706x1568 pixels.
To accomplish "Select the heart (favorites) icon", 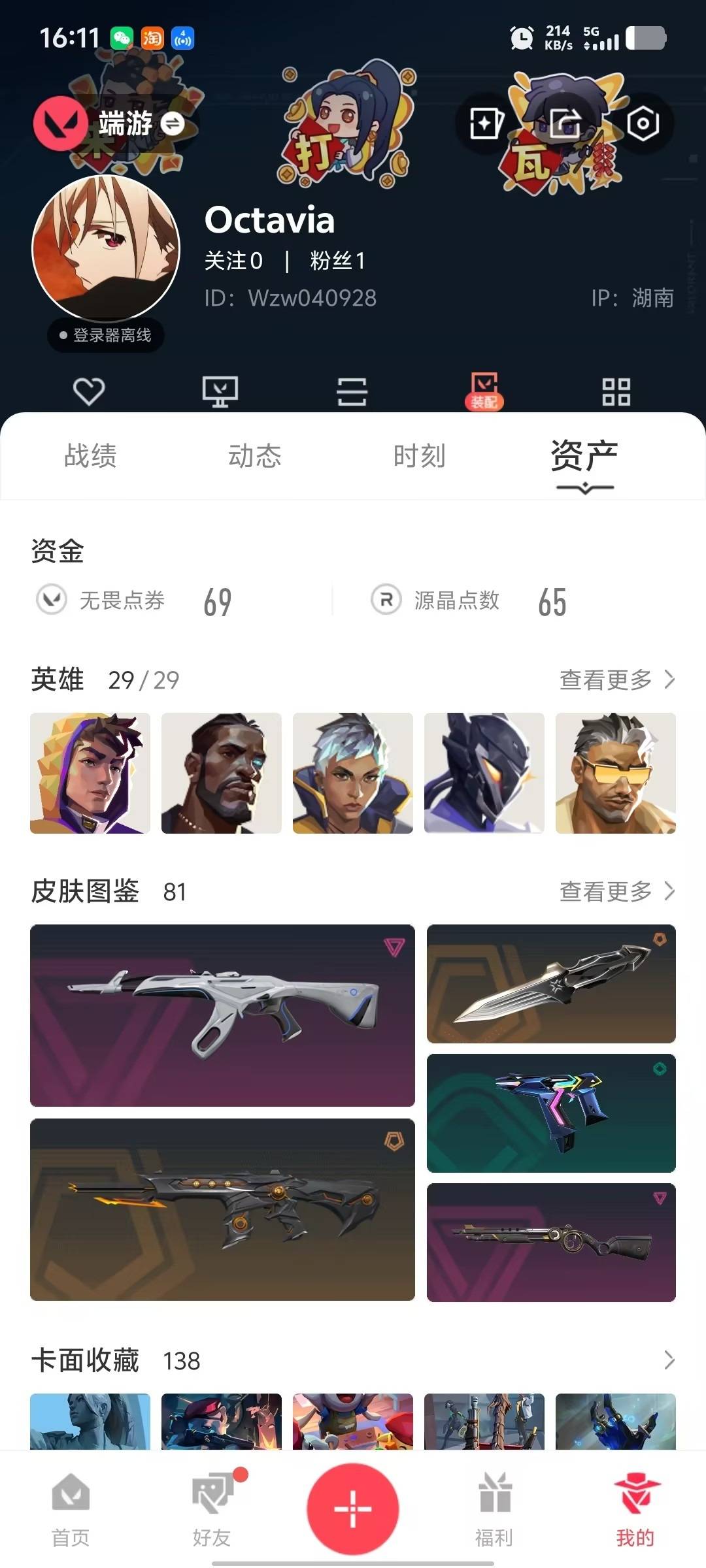I will (90, 391).
